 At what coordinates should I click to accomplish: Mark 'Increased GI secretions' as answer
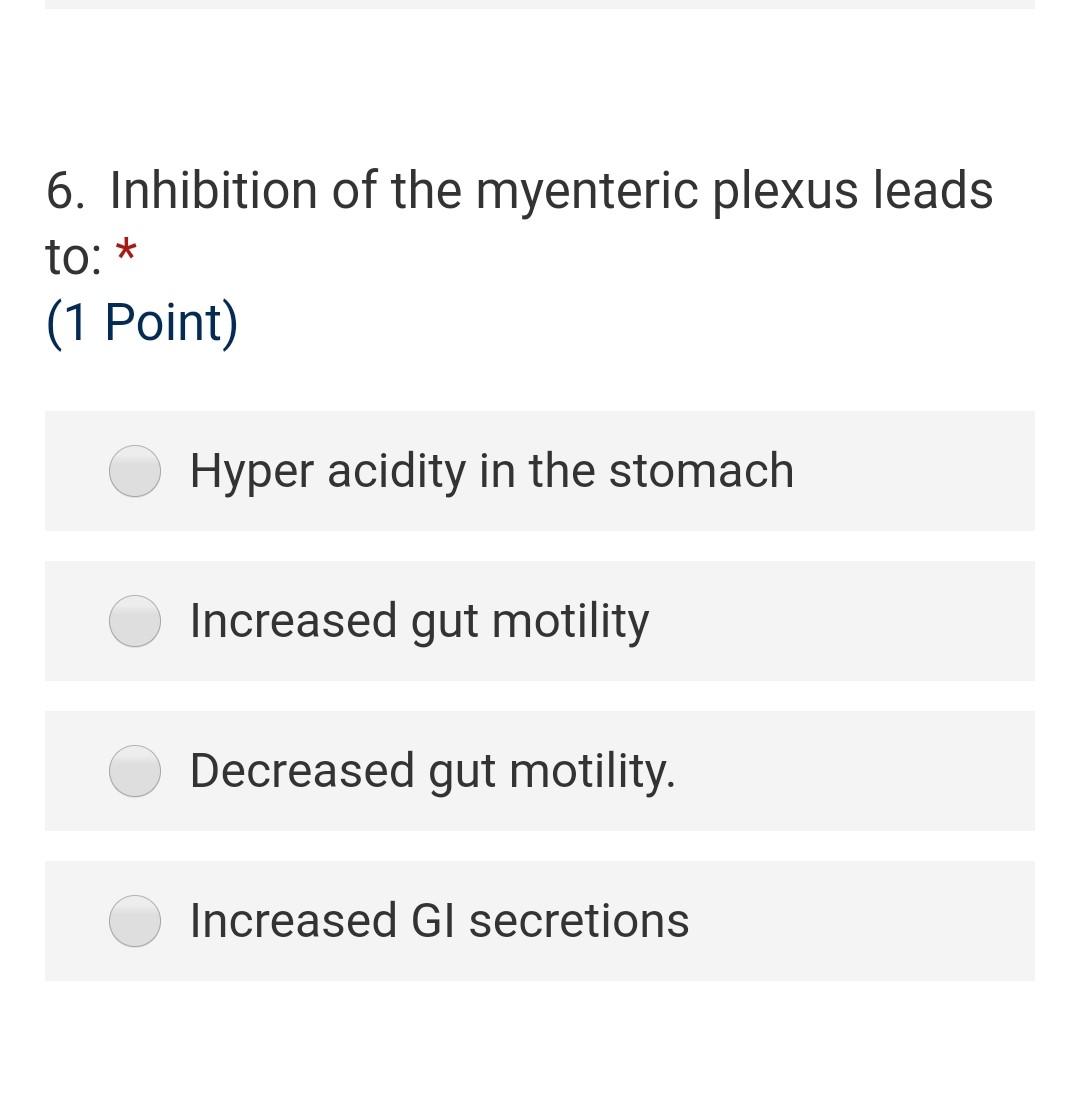pyautogui.click(x=135, y=921)
